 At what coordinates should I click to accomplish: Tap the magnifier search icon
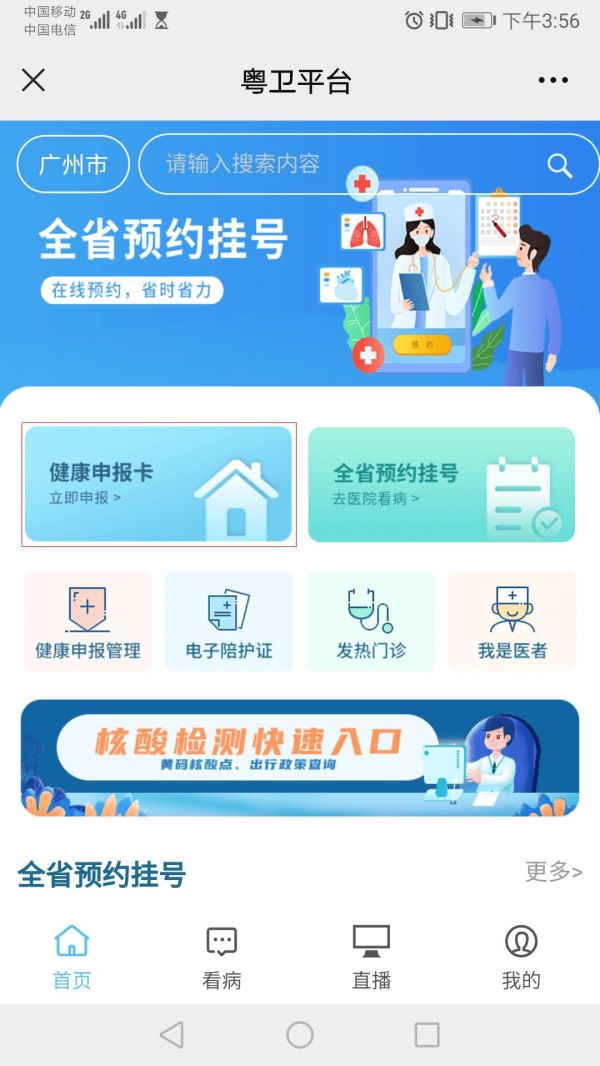pos(560,166)
